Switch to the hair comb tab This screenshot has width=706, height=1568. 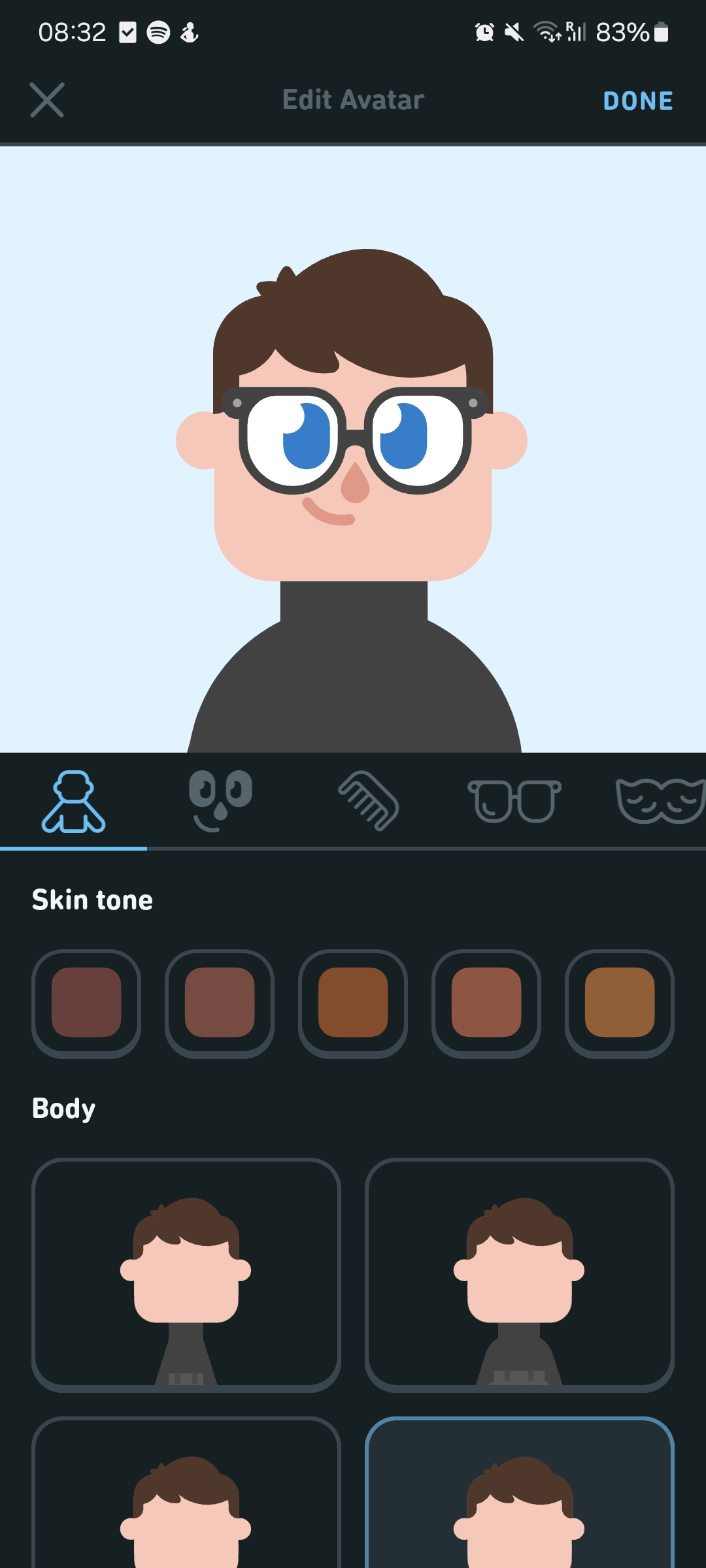pyautogui.click(x=368, y=802)
